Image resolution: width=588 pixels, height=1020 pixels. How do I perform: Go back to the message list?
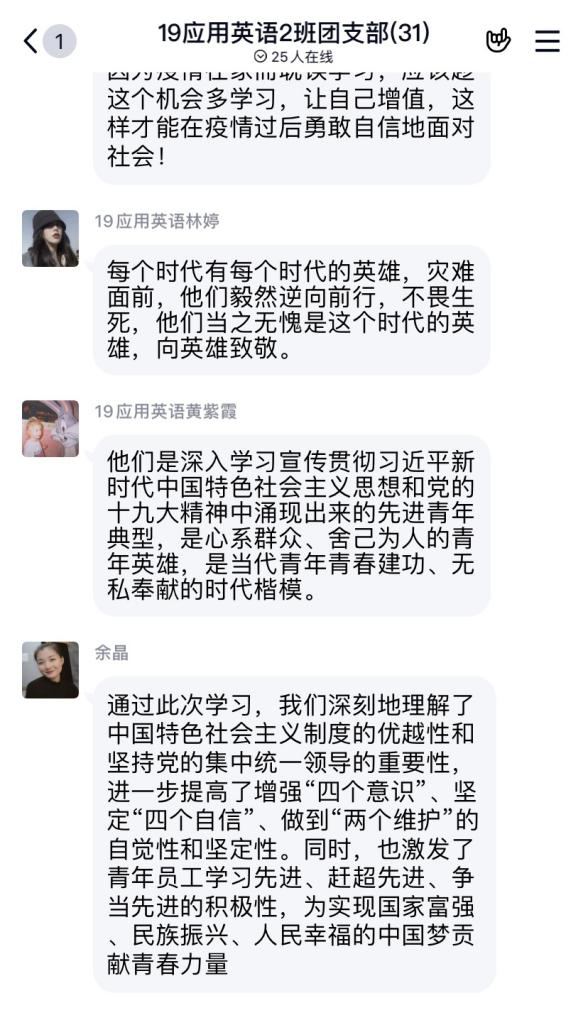coord(31,41)
